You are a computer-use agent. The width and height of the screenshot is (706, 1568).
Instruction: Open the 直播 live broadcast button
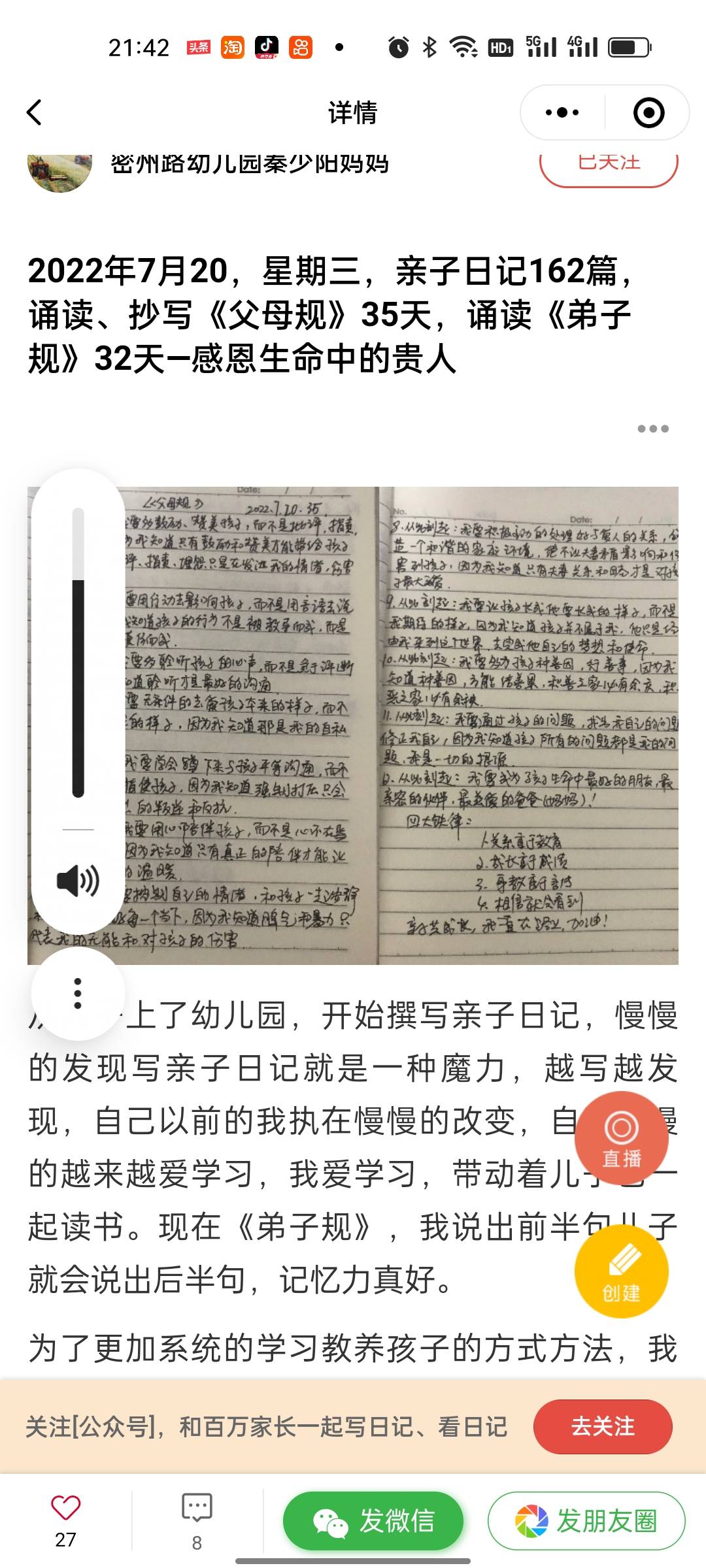pyautogui.click(x=622, y=1137)
